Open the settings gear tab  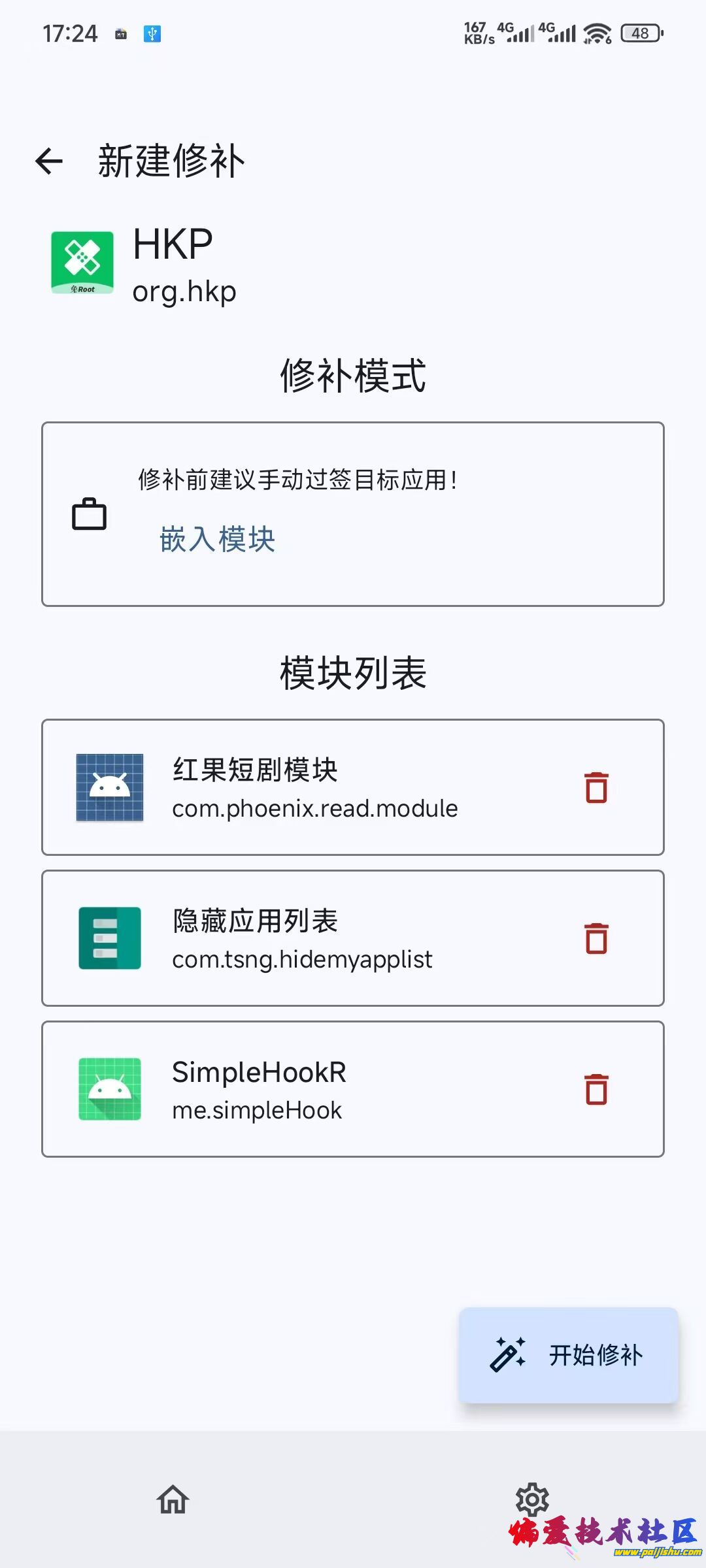coord(532,1499)
